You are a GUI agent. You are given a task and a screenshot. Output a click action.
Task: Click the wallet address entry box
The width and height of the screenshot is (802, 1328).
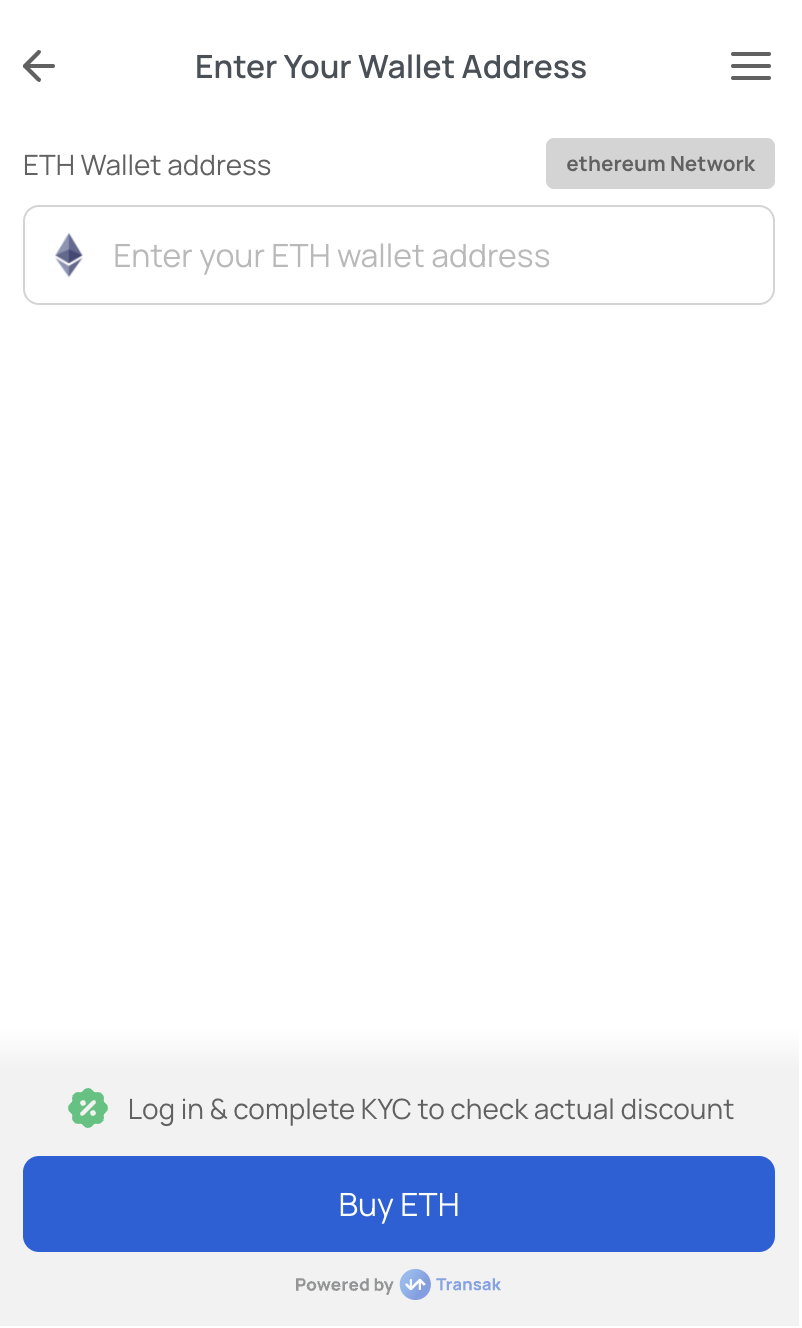(398, 254)
